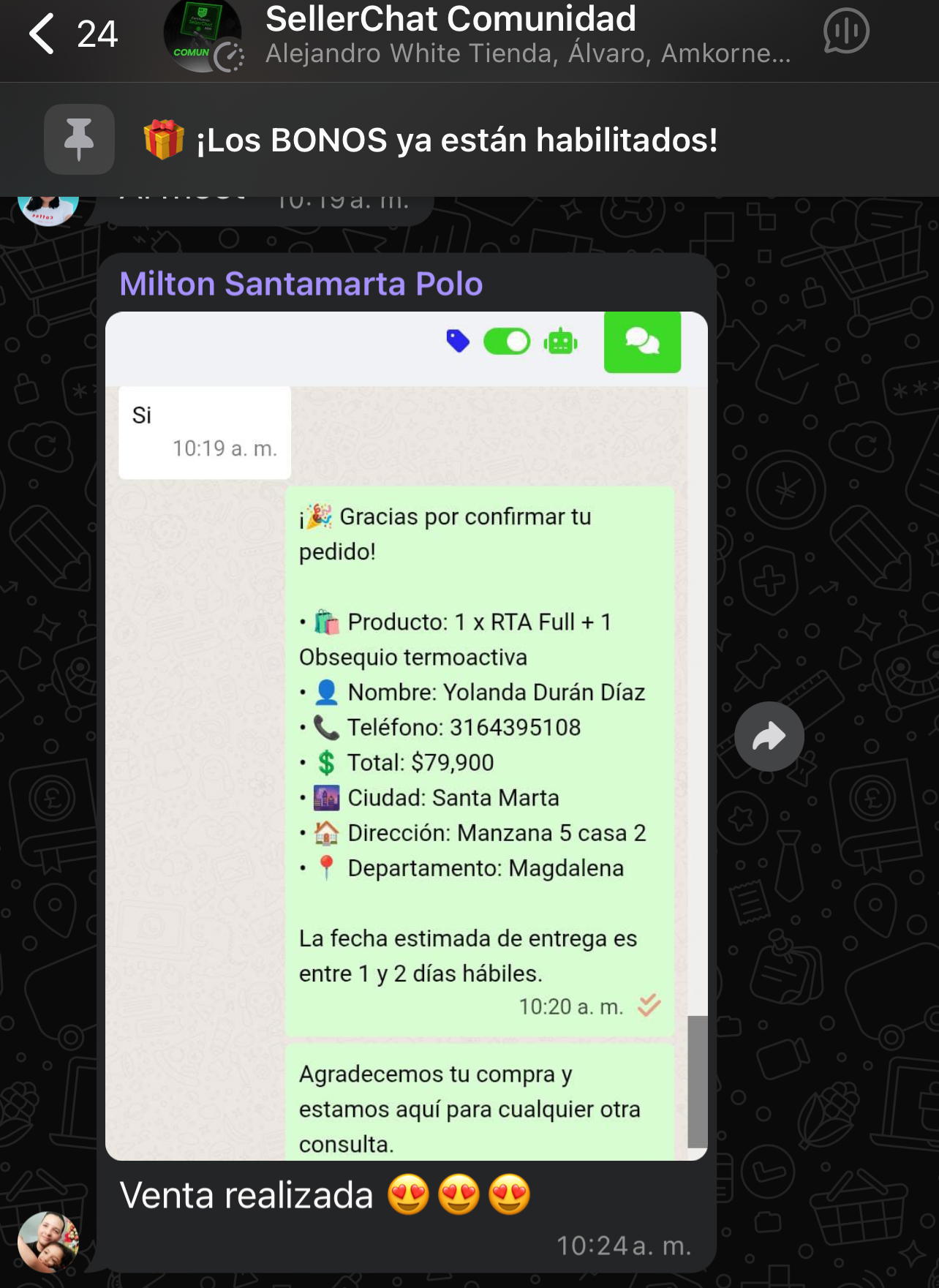Image resolution: width=939 pixels, height=1288 pixels.
Task: Go back to the chats list
Action: point(44,34)
